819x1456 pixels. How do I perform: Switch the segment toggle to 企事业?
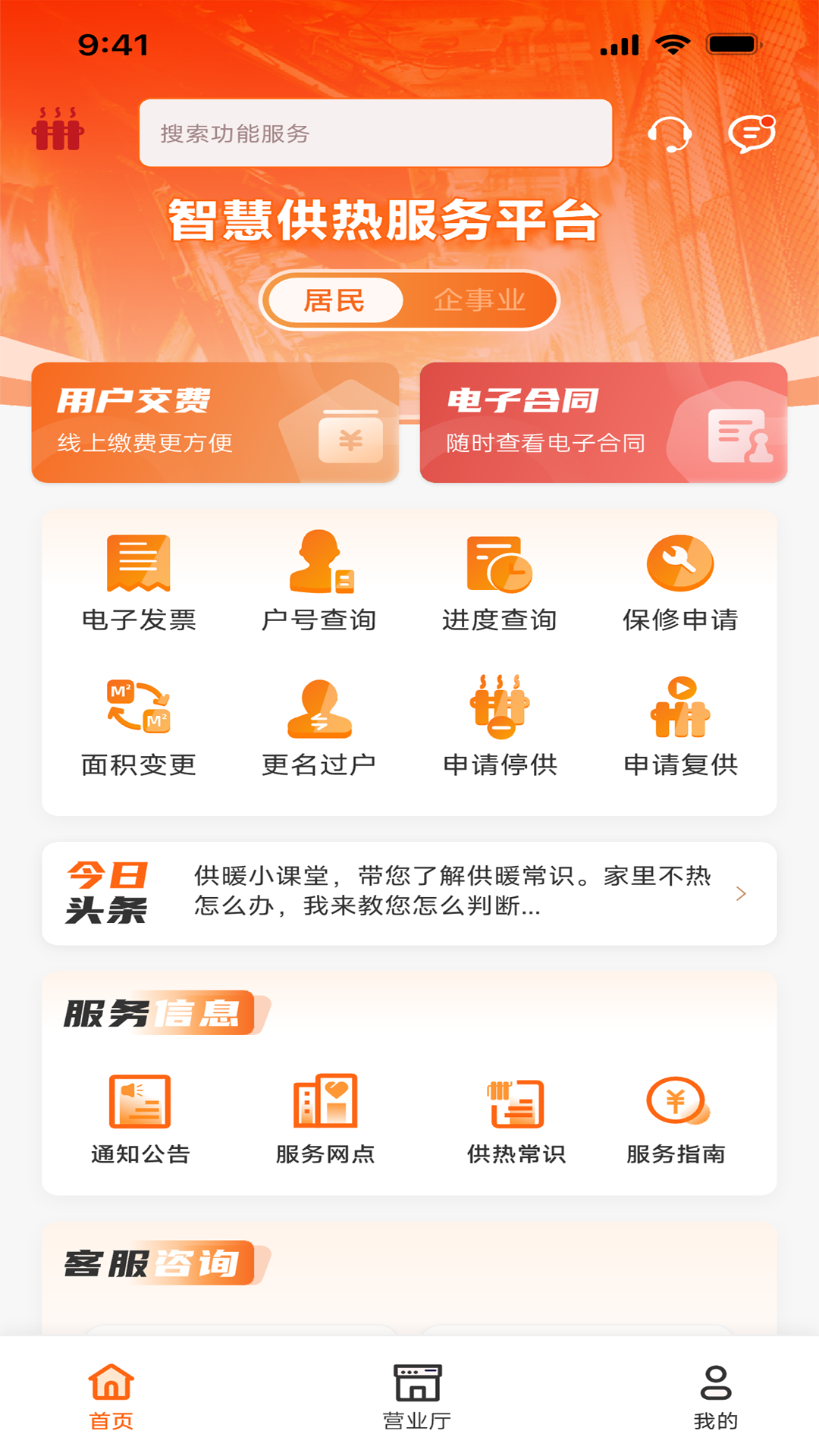pos(481,300)
